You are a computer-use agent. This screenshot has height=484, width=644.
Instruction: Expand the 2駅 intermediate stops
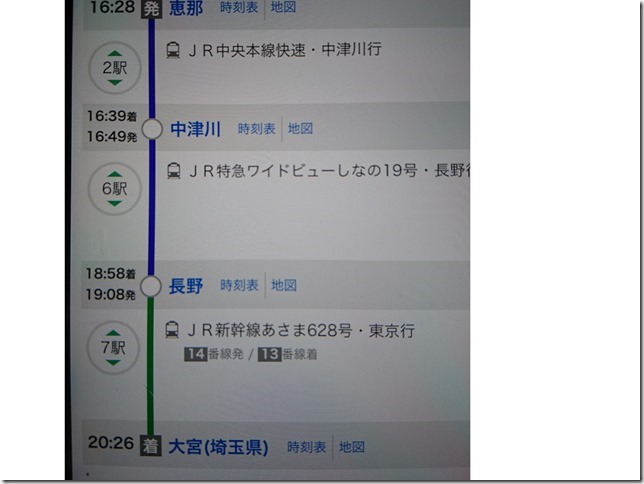click(x=115, y=68)
